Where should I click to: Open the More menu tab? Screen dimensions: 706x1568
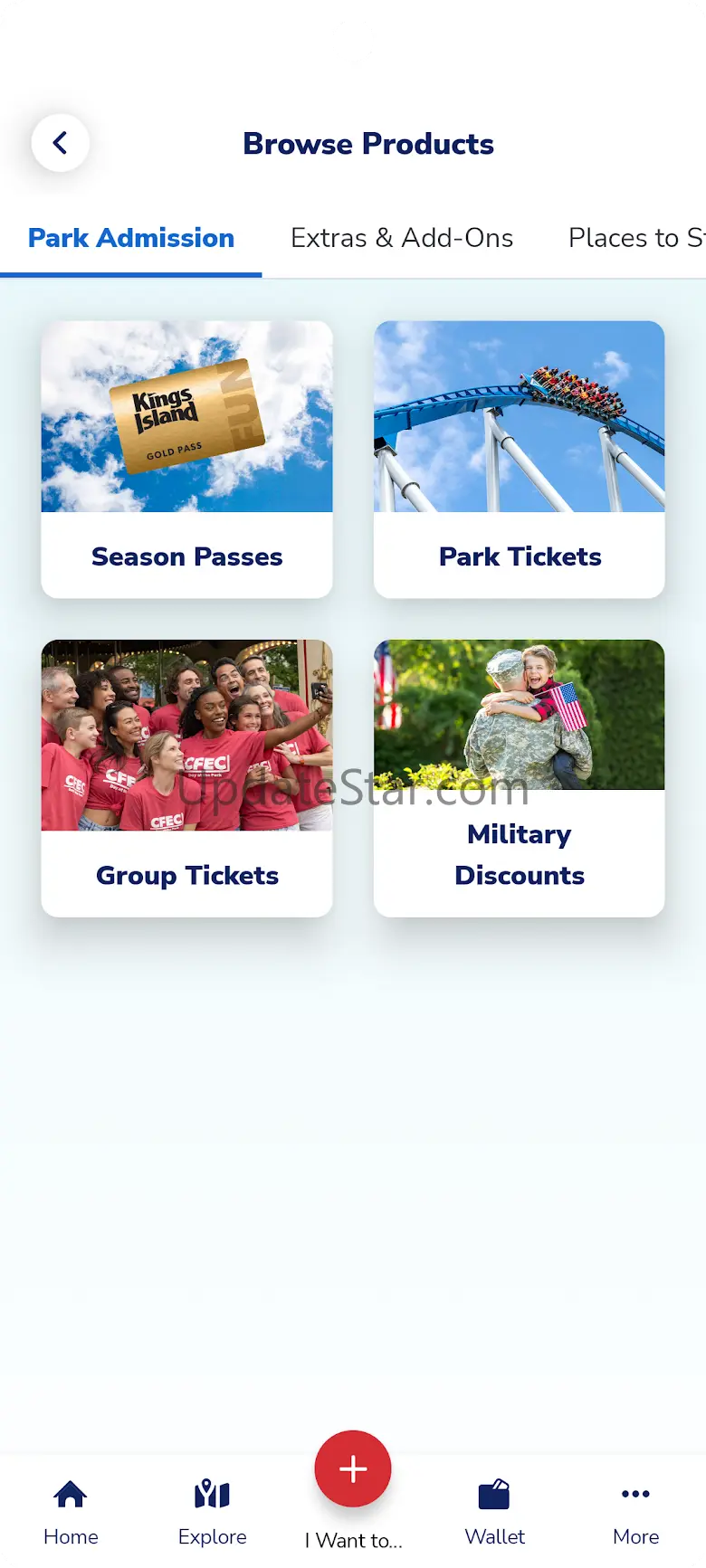coord(635,1513)
